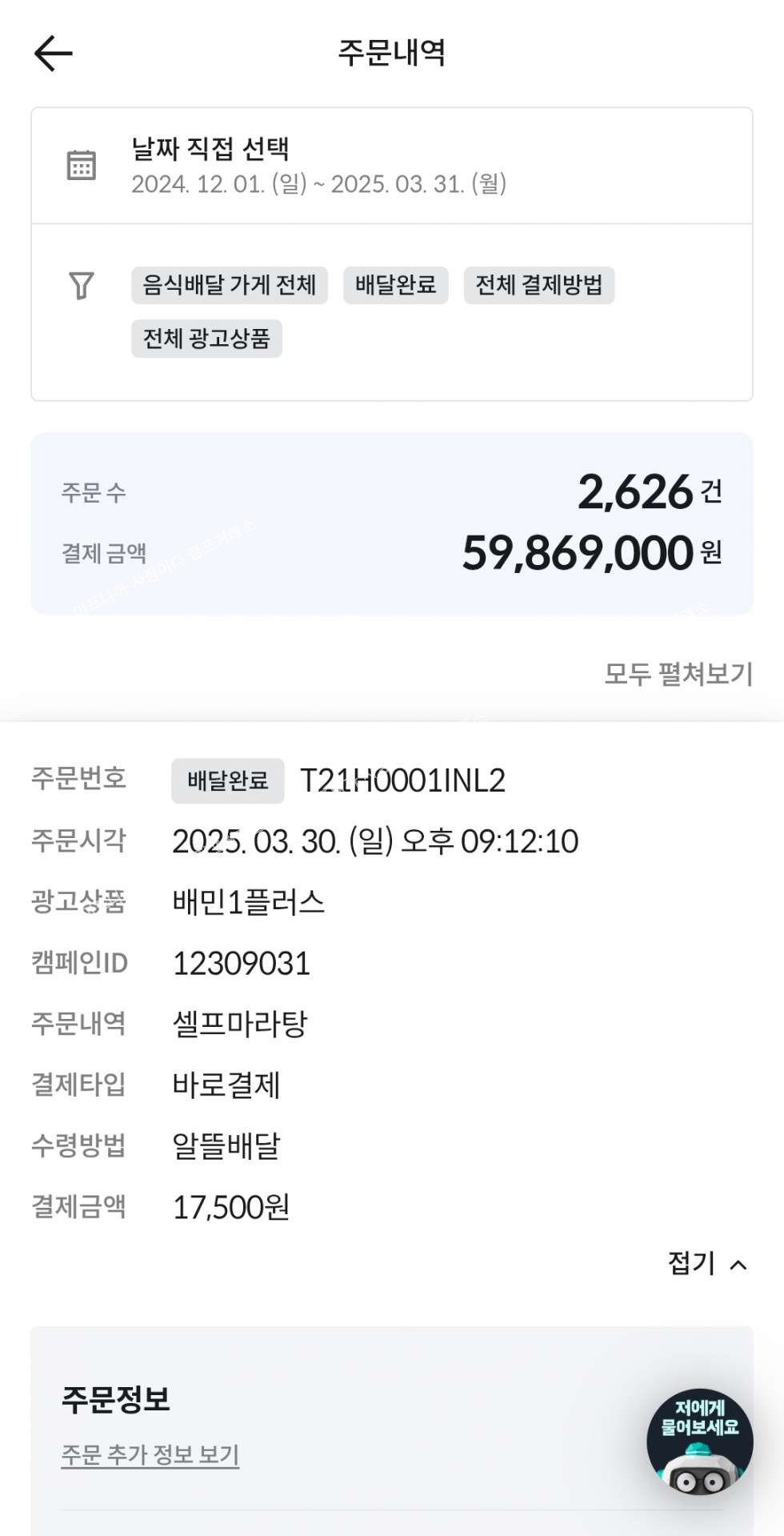Open filter settings via the funnel icon
Screen dimensions: 784x1536
81,286
